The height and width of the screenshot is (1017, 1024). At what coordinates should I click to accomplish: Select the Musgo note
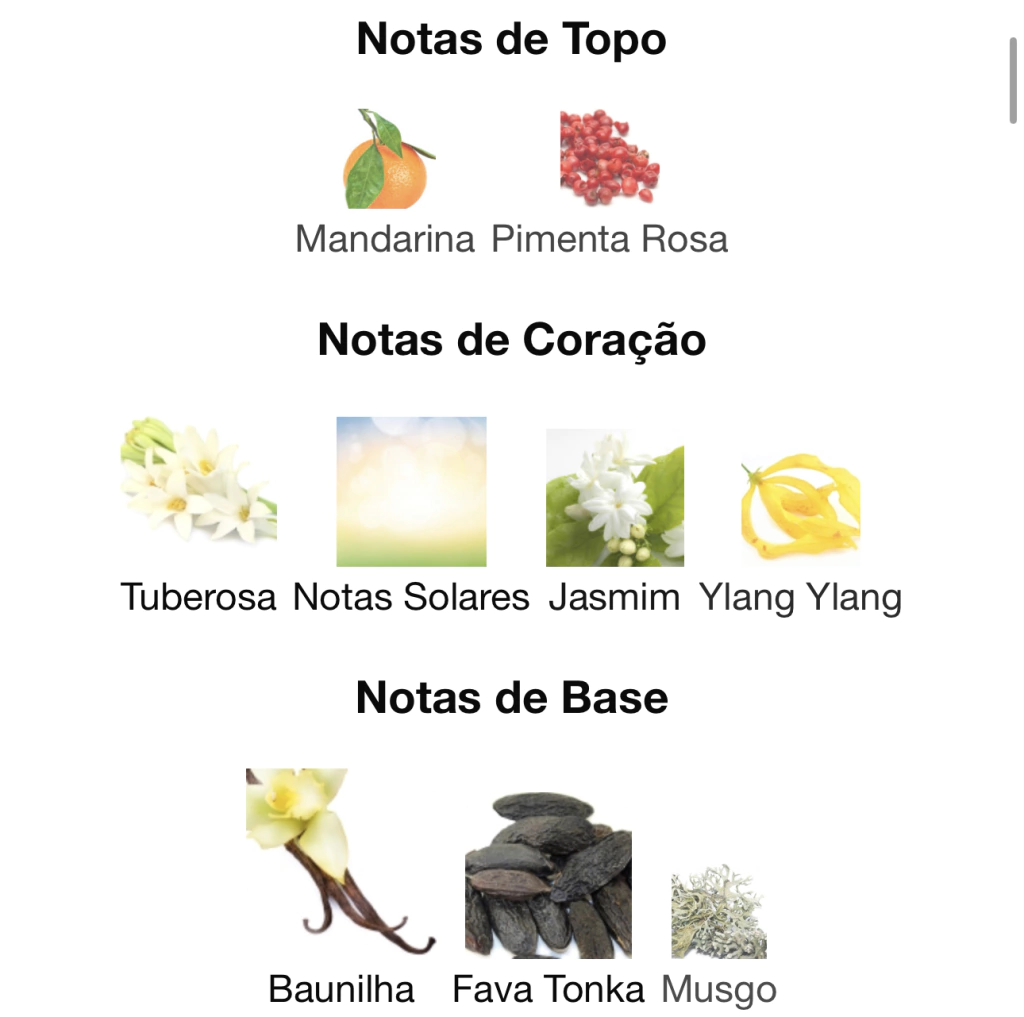[x=719, y=914]
